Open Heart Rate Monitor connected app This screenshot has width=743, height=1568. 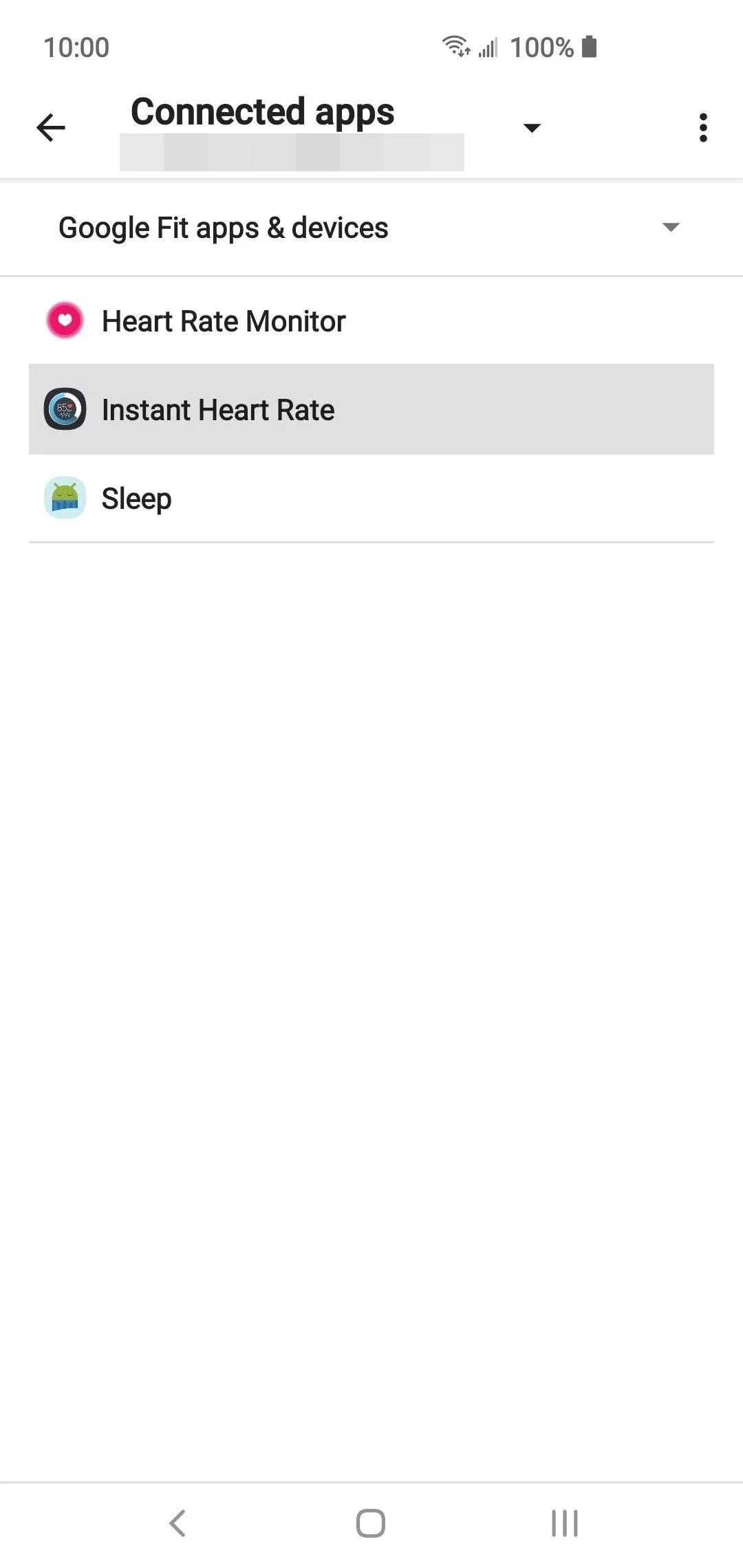pos(371,320)
